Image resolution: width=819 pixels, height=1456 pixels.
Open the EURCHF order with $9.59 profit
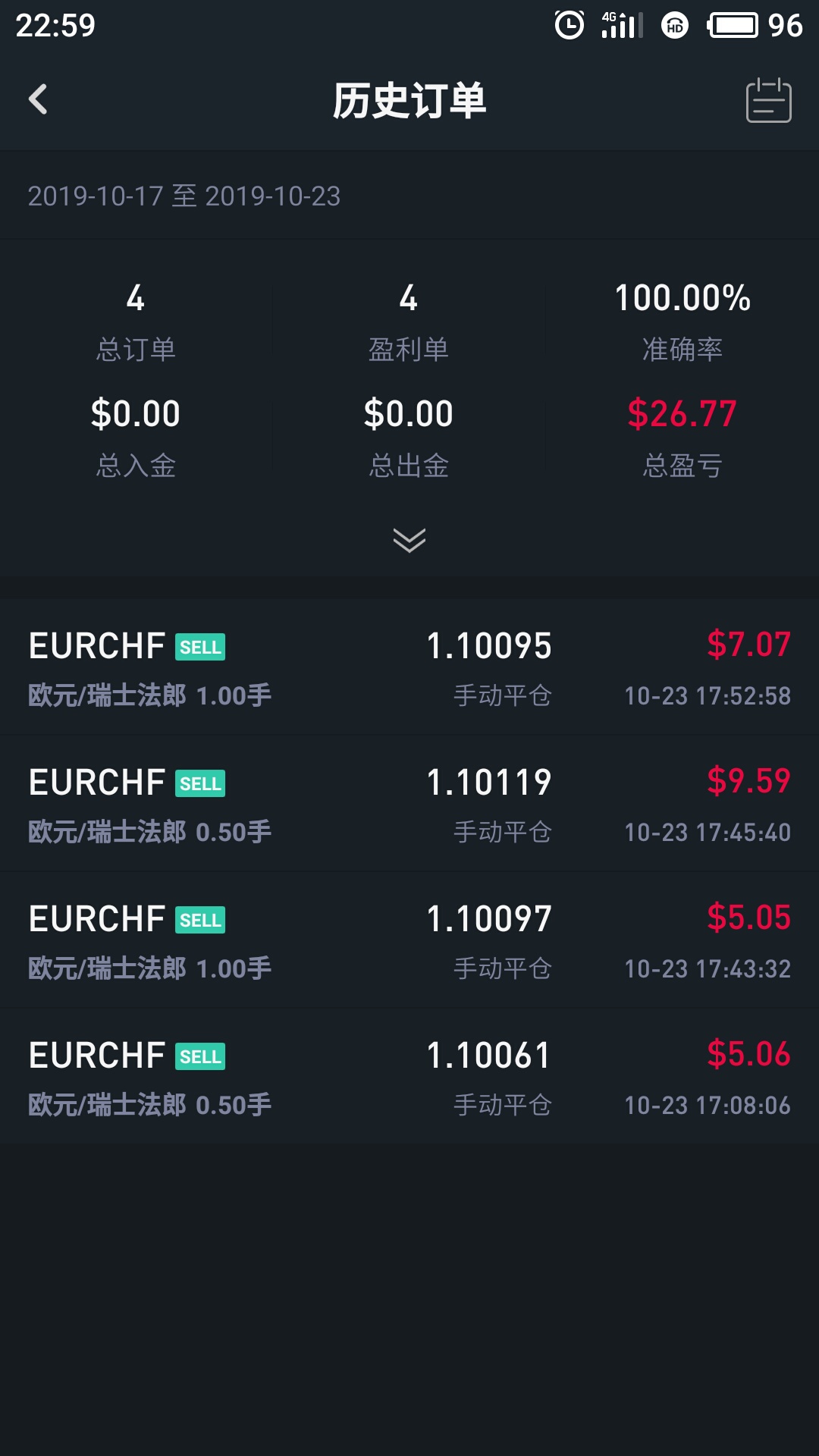click(x=409, y=804)
